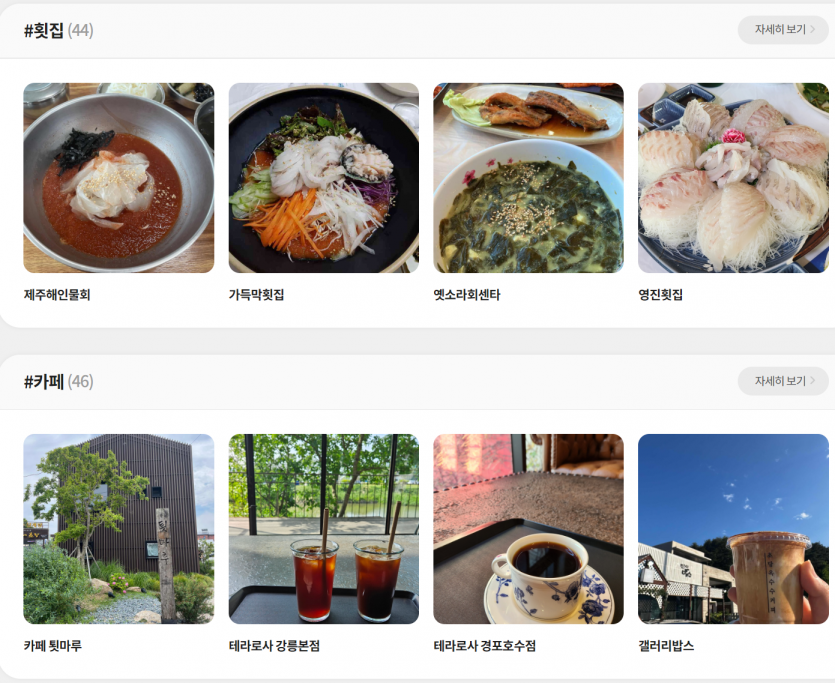The image size is (835, 683).
Task: Open 자세히 보기 for the #횟집 section
Action: click(783, 30)
